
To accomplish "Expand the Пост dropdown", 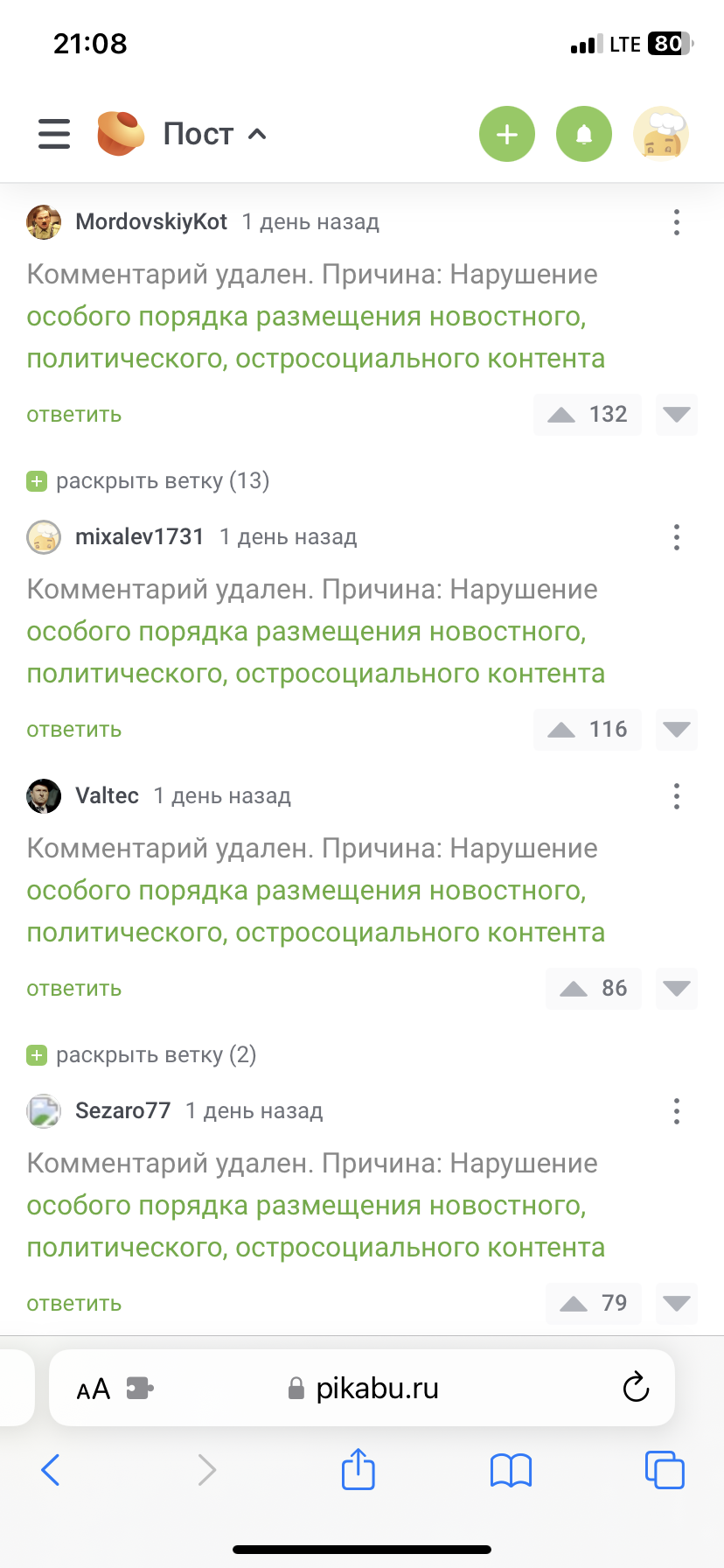I will [214, 134].
